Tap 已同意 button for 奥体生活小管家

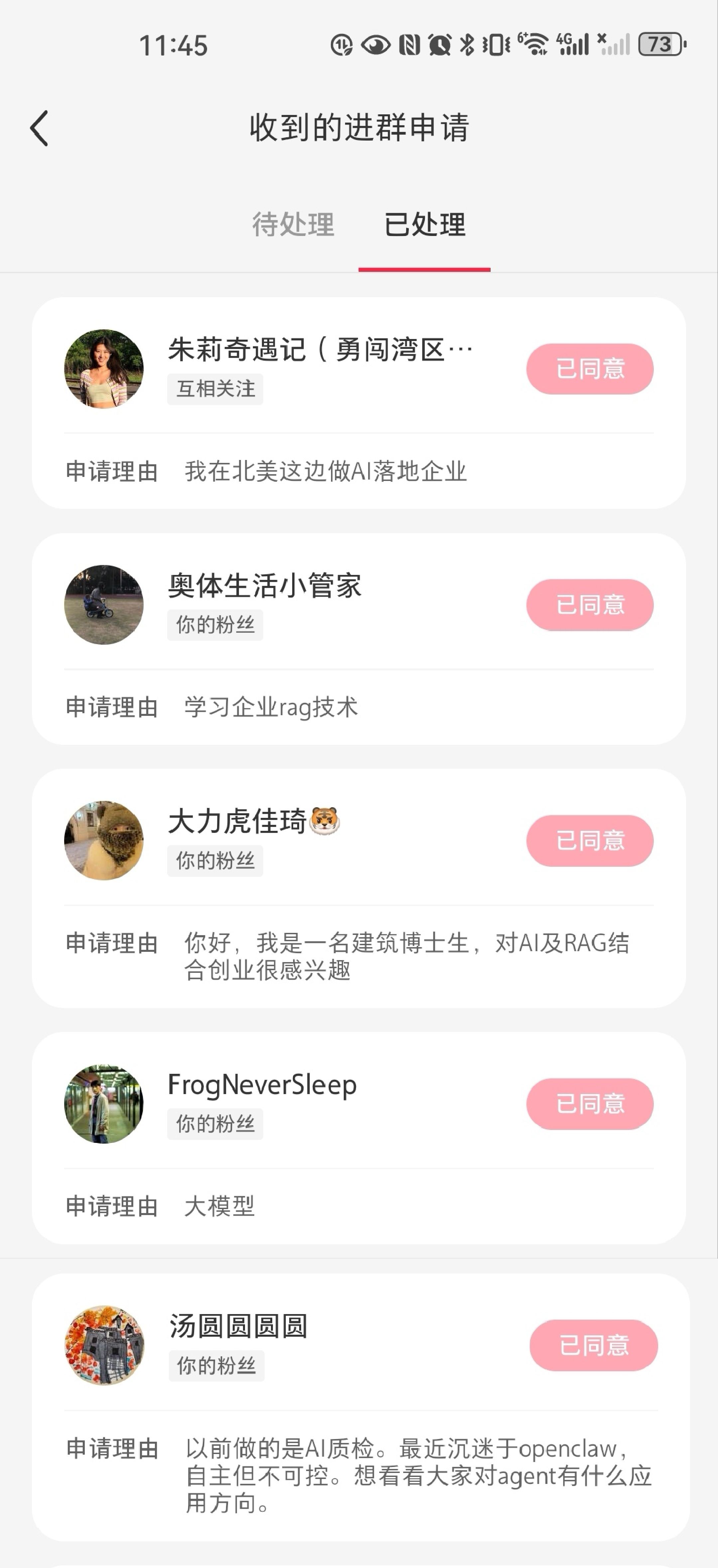pos(589,605)
